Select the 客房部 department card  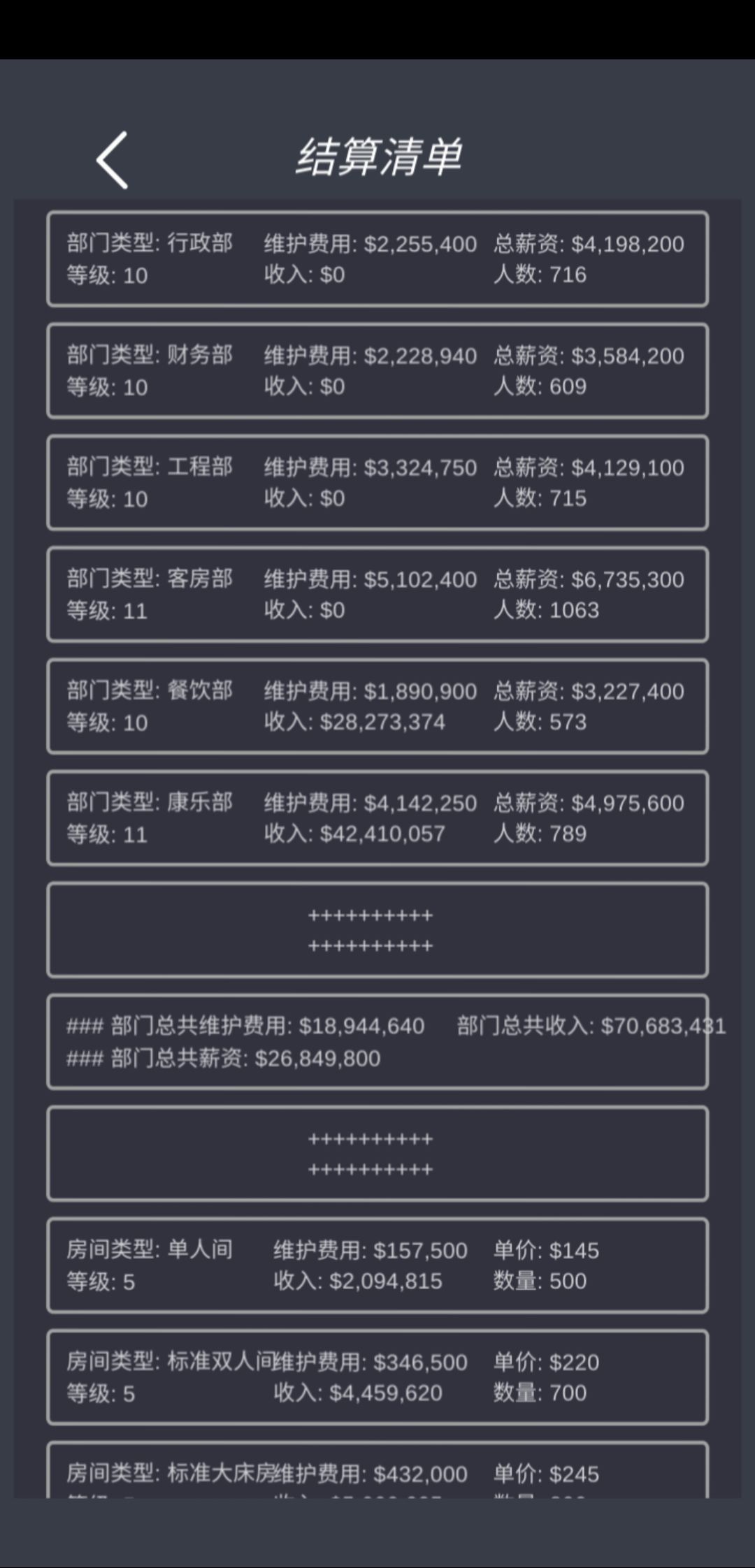click(x=377, y=594)
